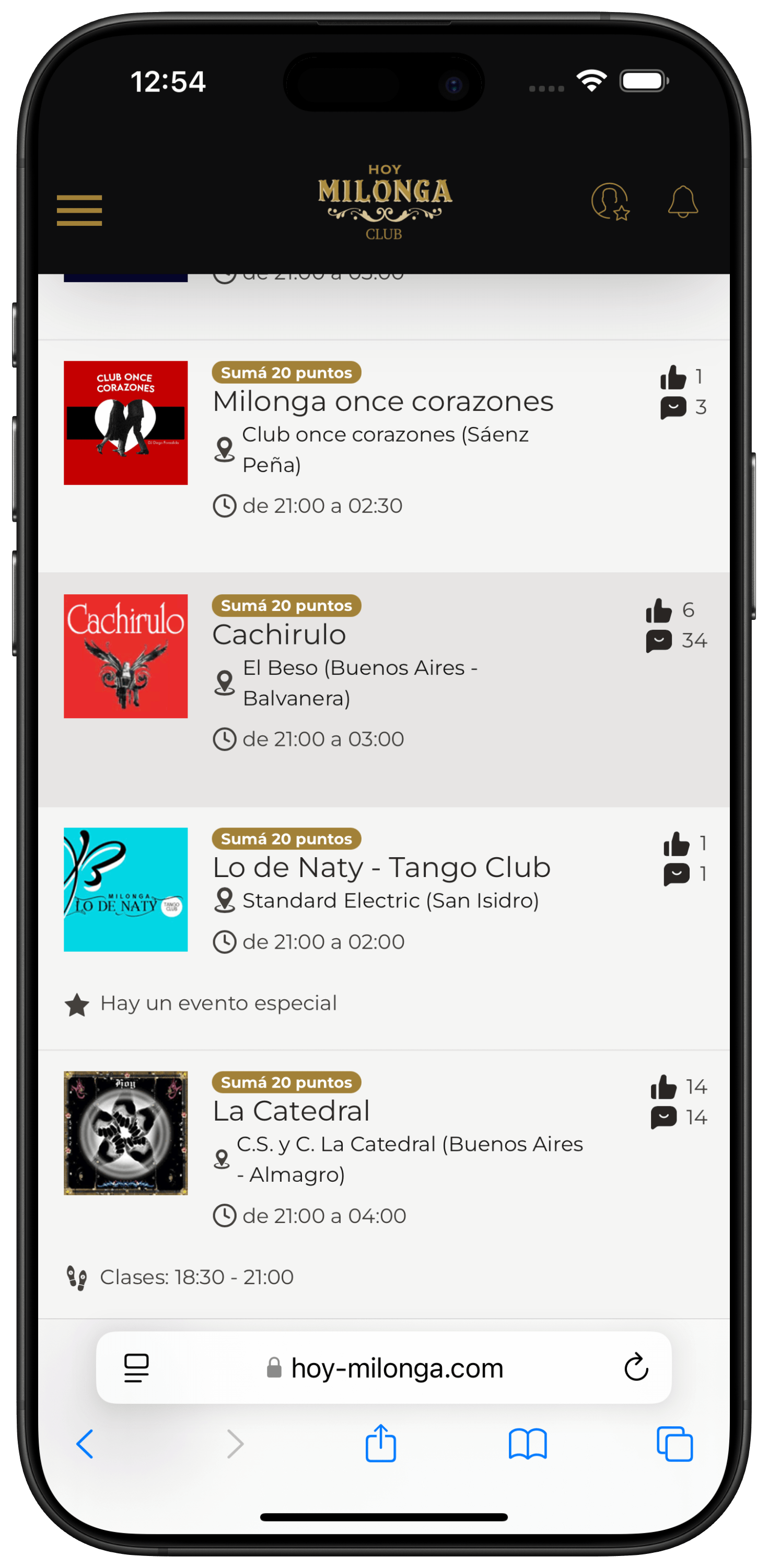Open Safari bookmarks

coord(528,1444)
